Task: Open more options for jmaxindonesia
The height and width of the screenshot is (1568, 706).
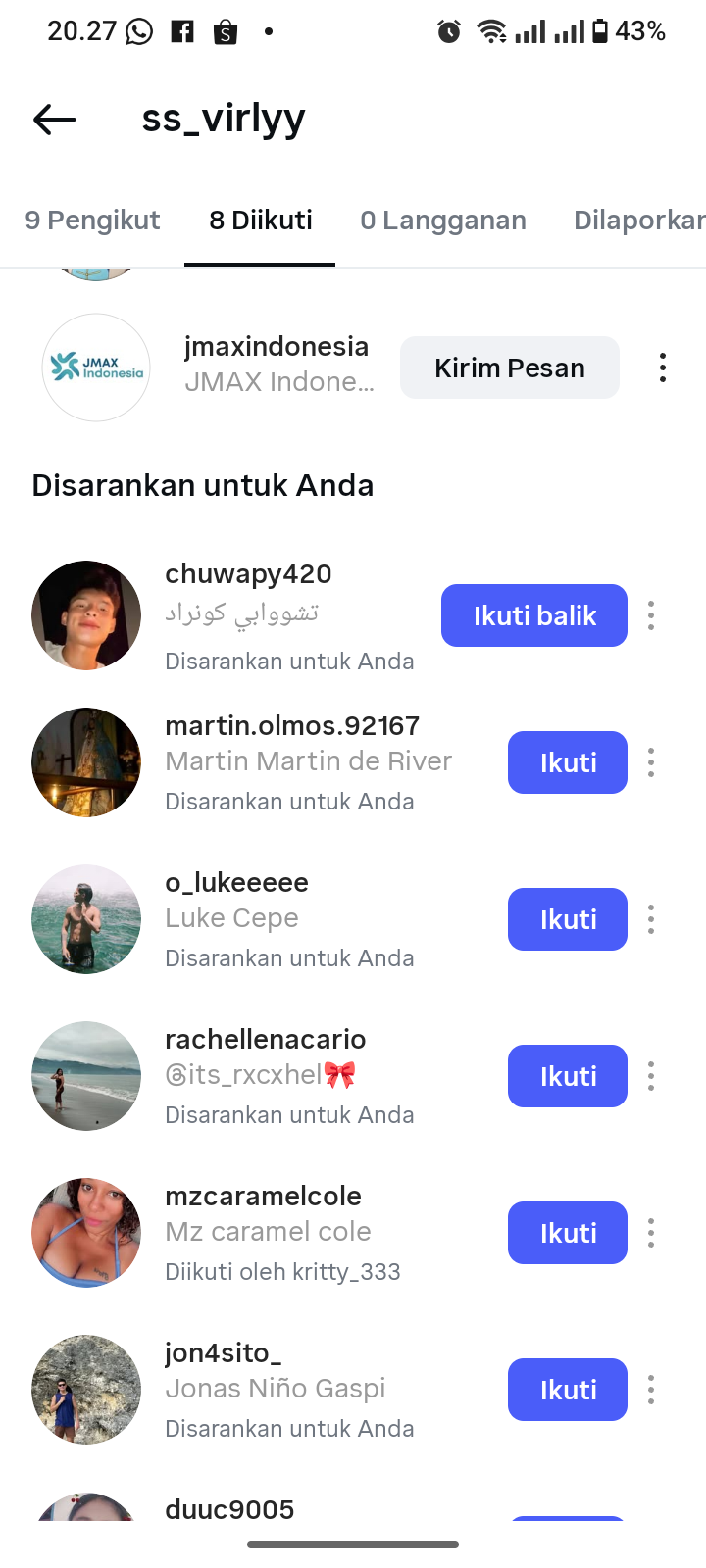Action: tap(663, 367)
